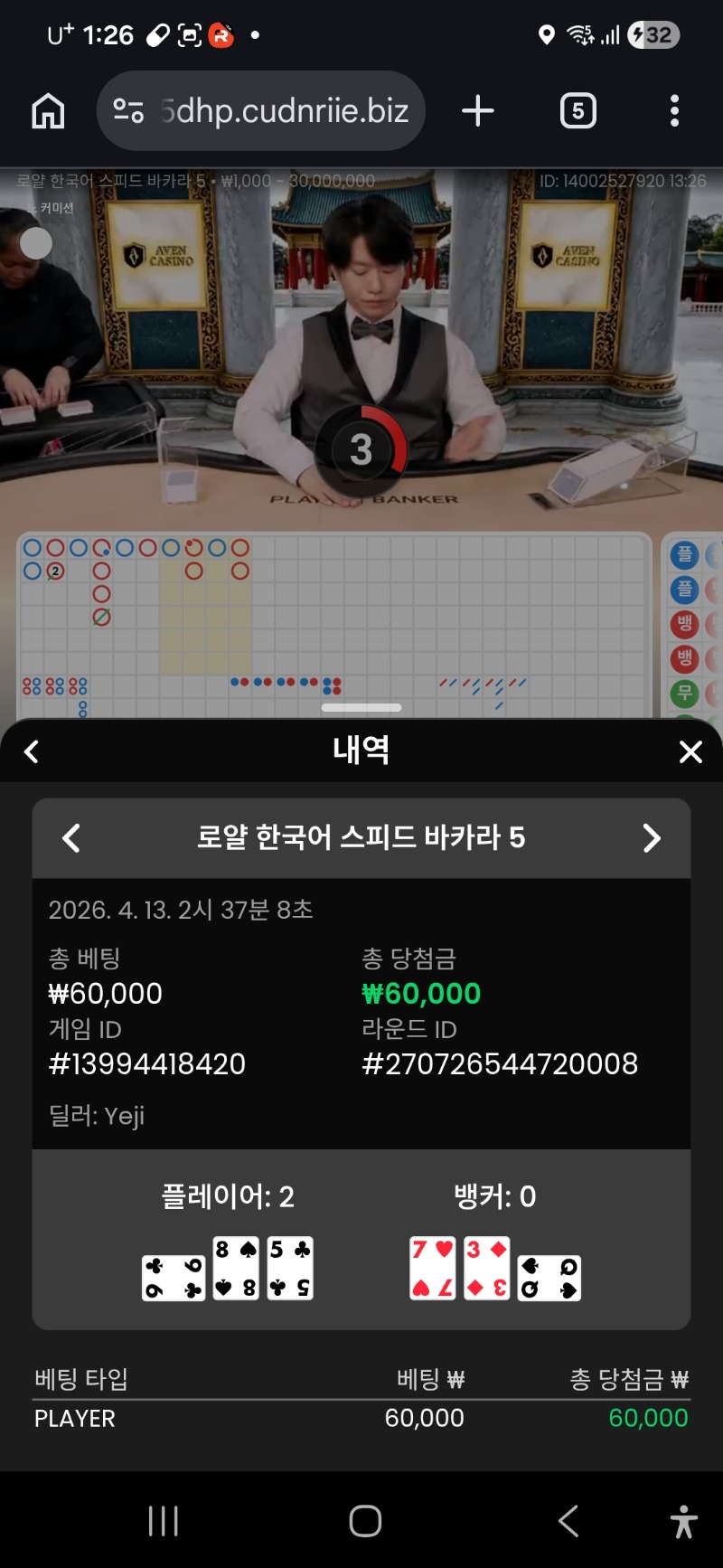Tap the address bar showing 5dhp.cudnriie.biz

tap(285, 111)
